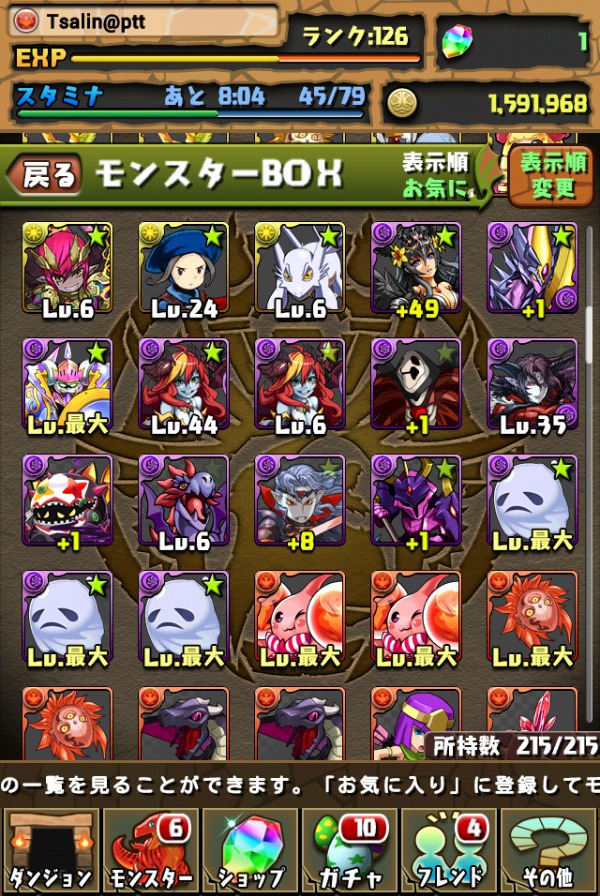Tap the 戻る back button
The height and width of the screenshot is (896, 600).
(45, 176)
